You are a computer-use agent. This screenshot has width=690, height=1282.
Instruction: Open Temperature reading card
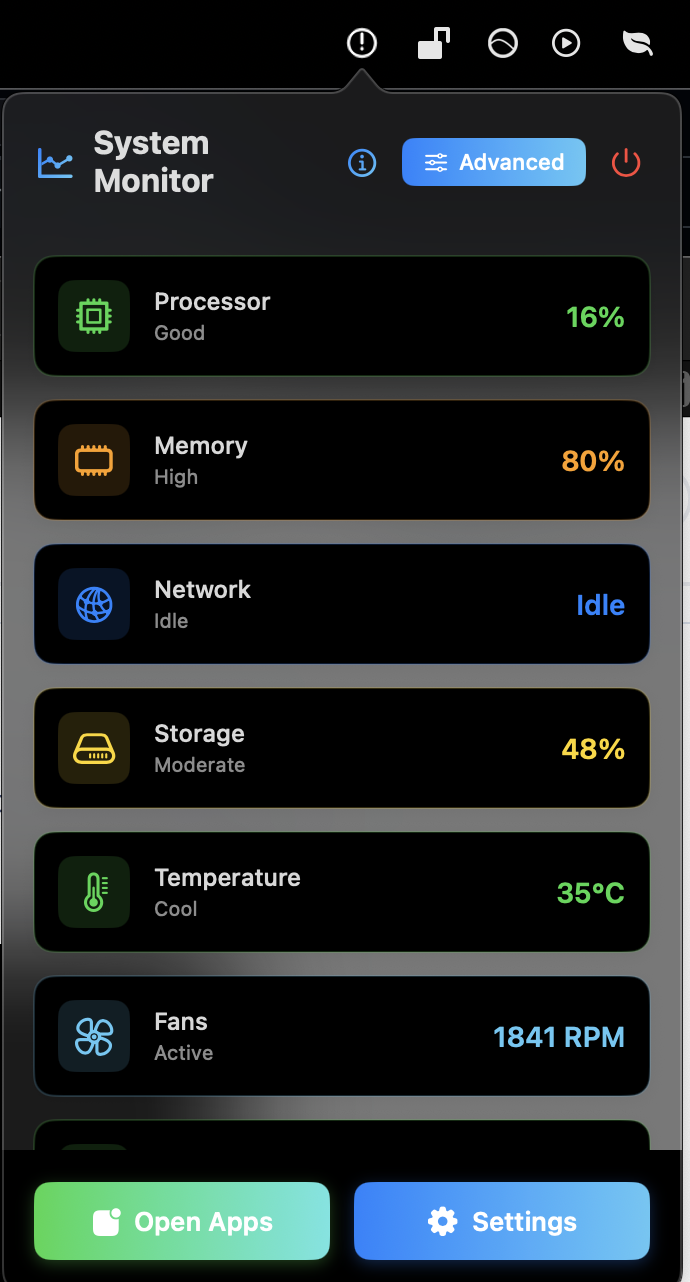[342, 892]
